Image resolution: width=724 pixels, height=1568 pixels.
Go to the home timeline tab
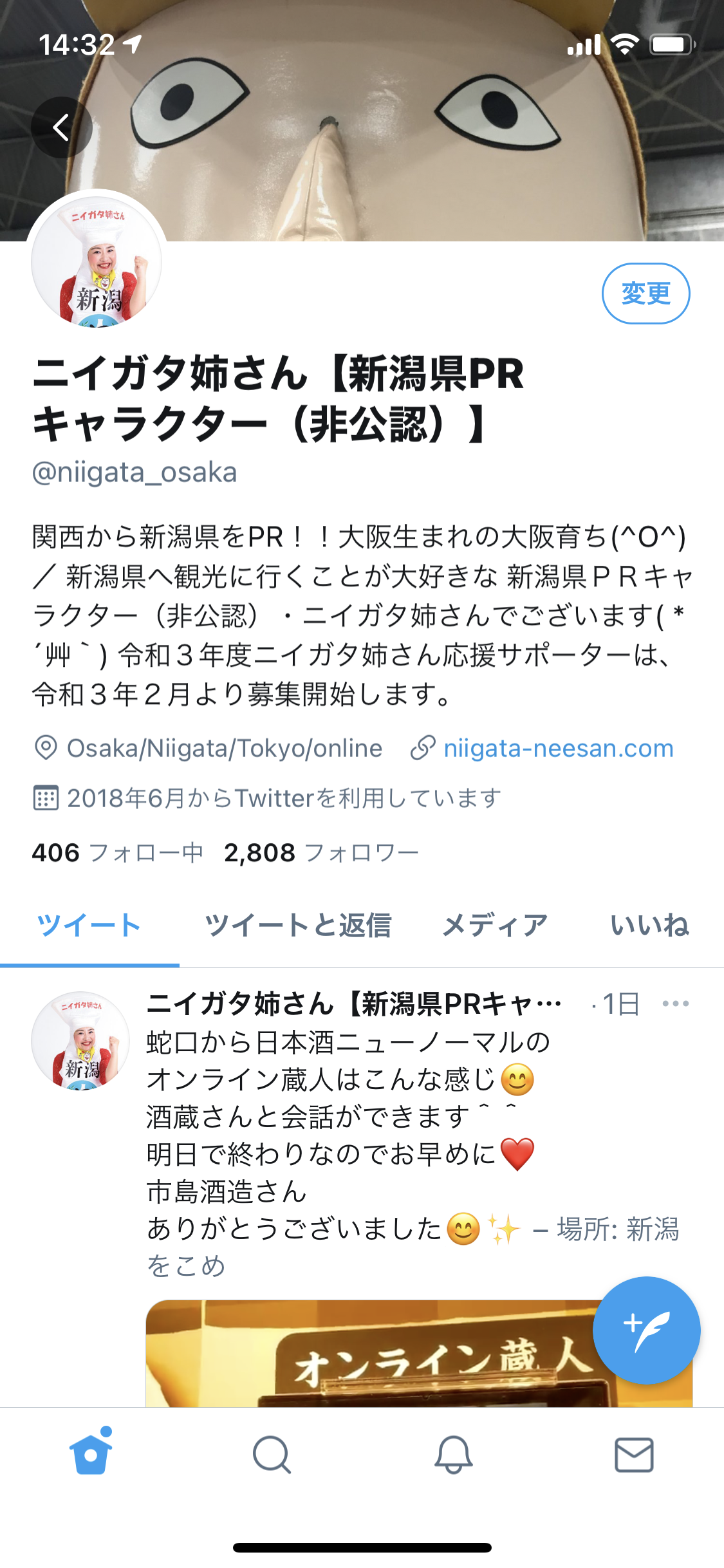pos(91,1454)
